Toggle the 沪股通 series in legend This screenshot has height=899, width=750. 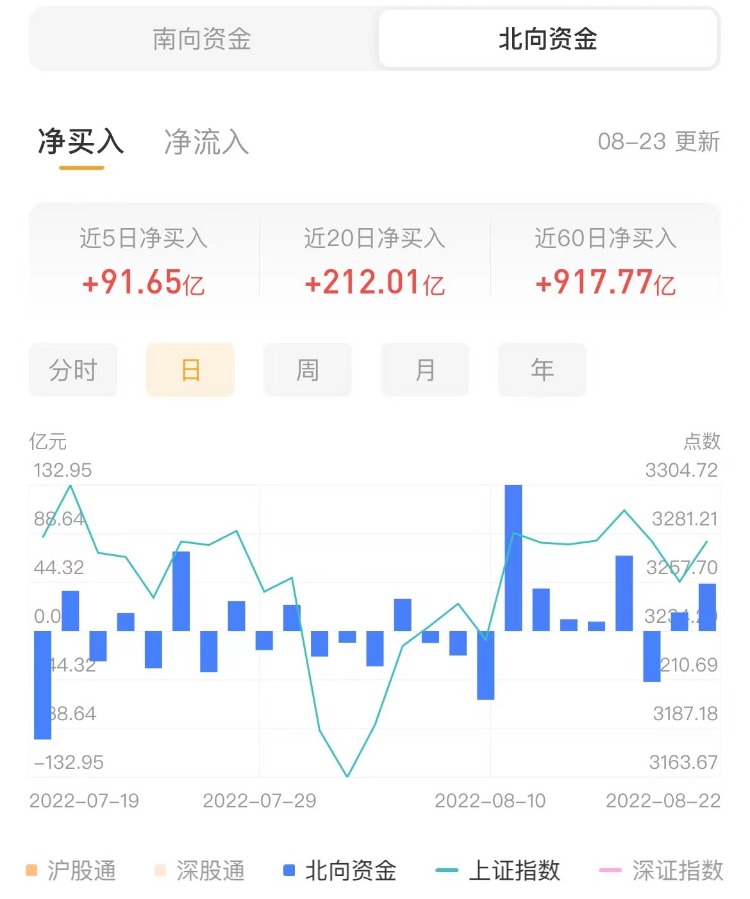tap(71, 870)
